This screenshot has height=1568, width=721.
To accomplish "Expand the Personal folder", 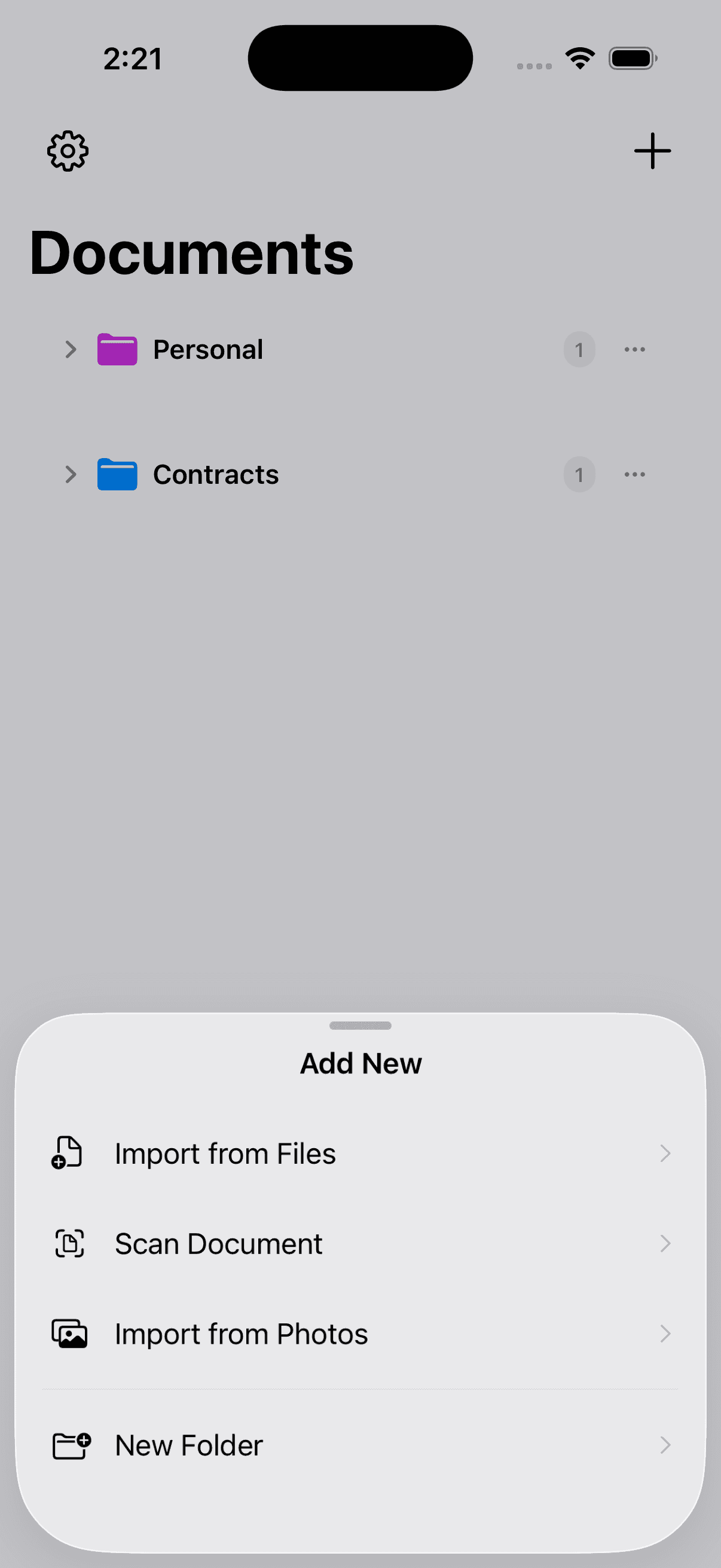I will [71, 349].
